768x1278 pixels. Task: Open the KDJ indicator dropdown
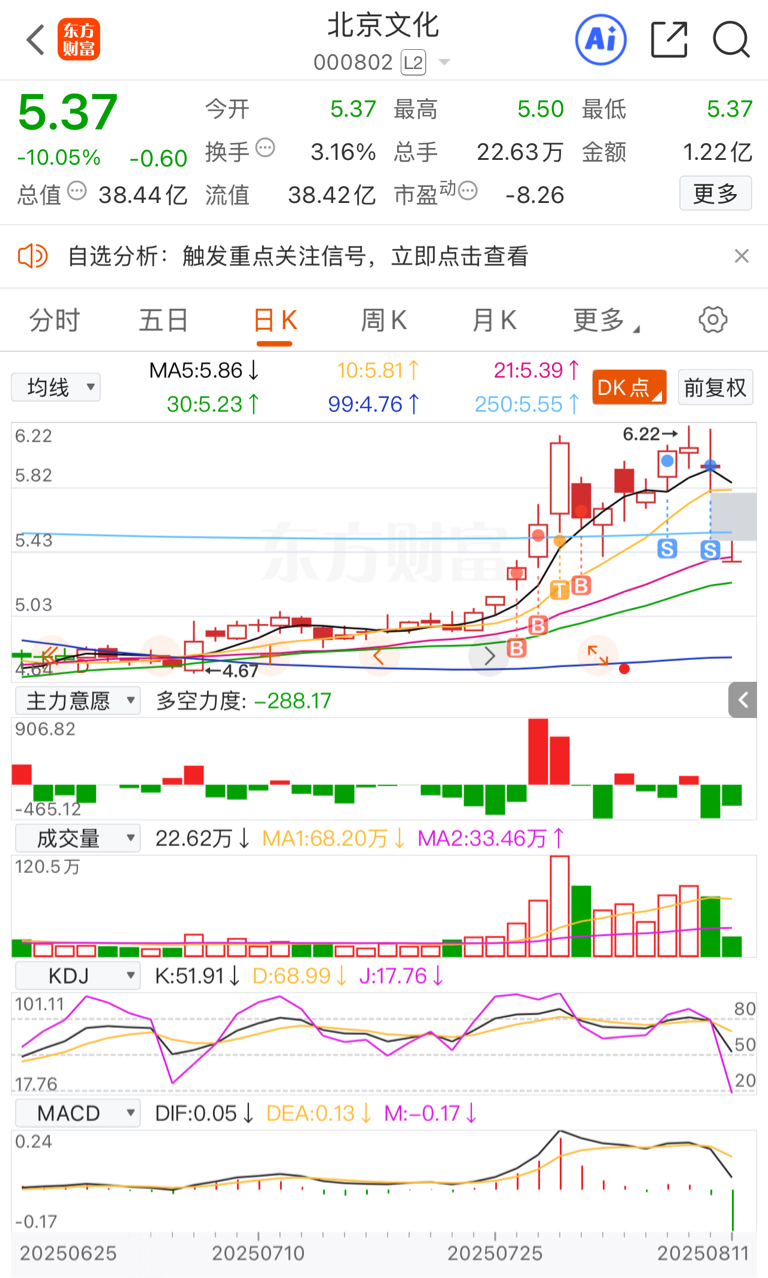click(x=76, y=976)
